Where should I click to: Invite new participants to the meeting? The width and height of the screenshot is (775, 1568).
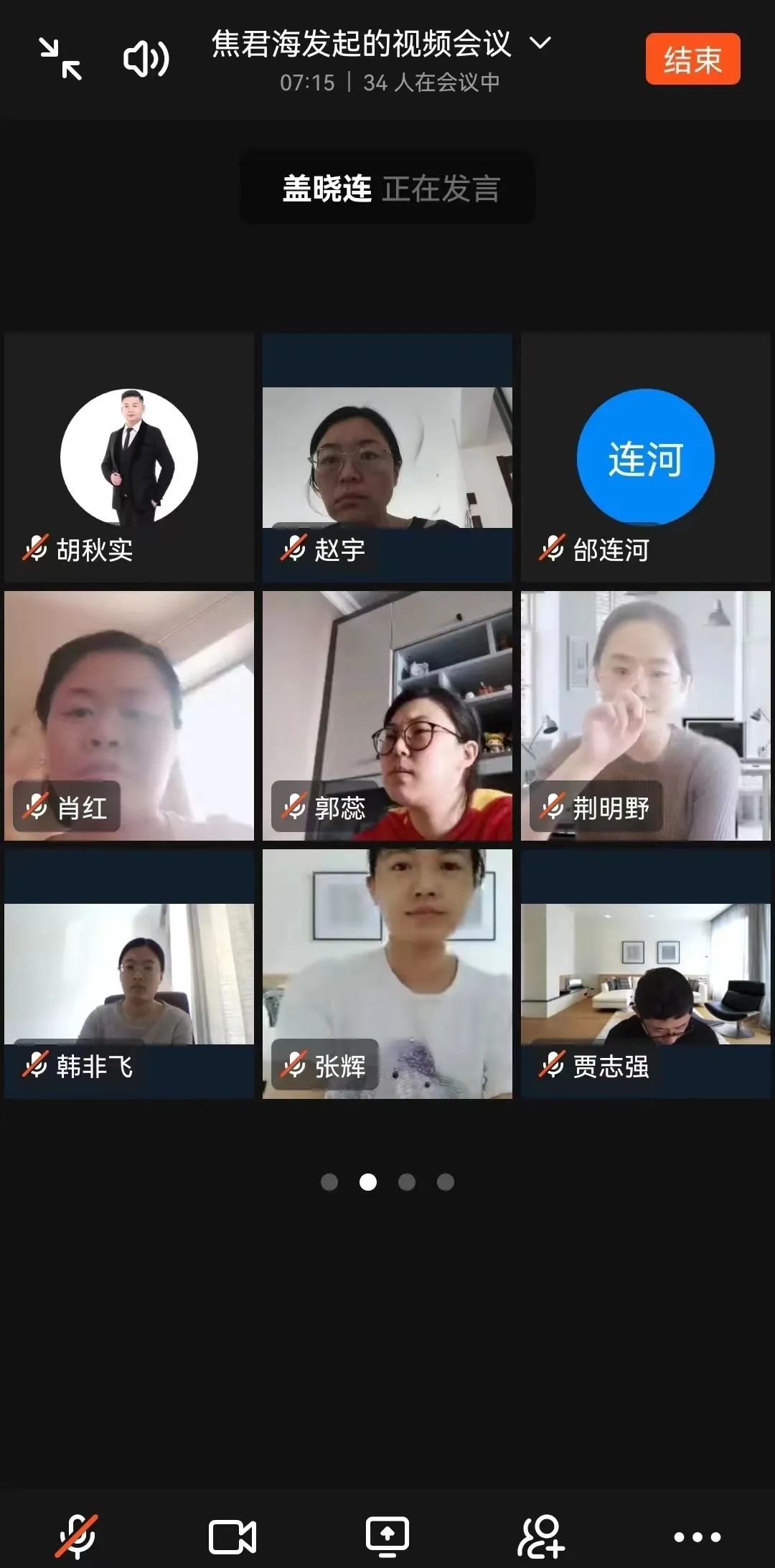541,1536
